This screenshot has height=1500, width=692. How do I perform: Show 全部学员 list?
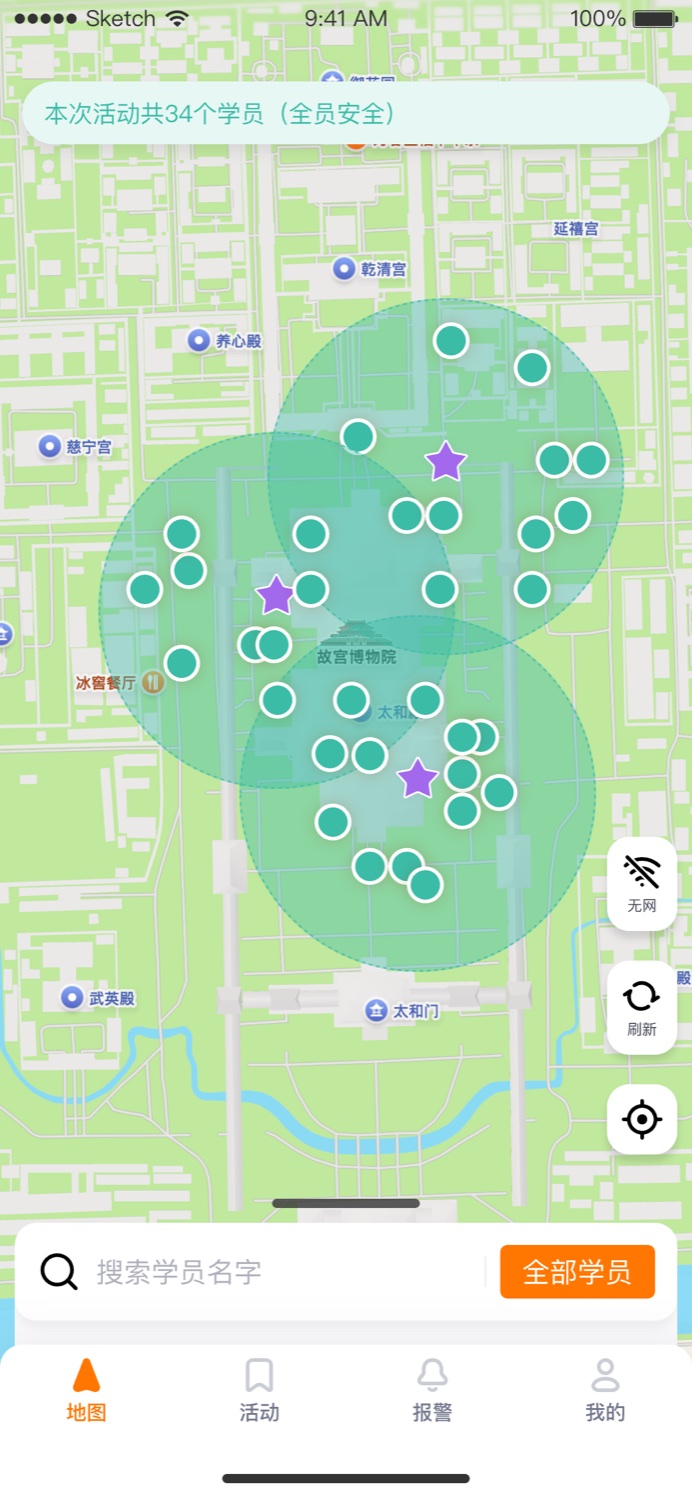pos(577,1272)
